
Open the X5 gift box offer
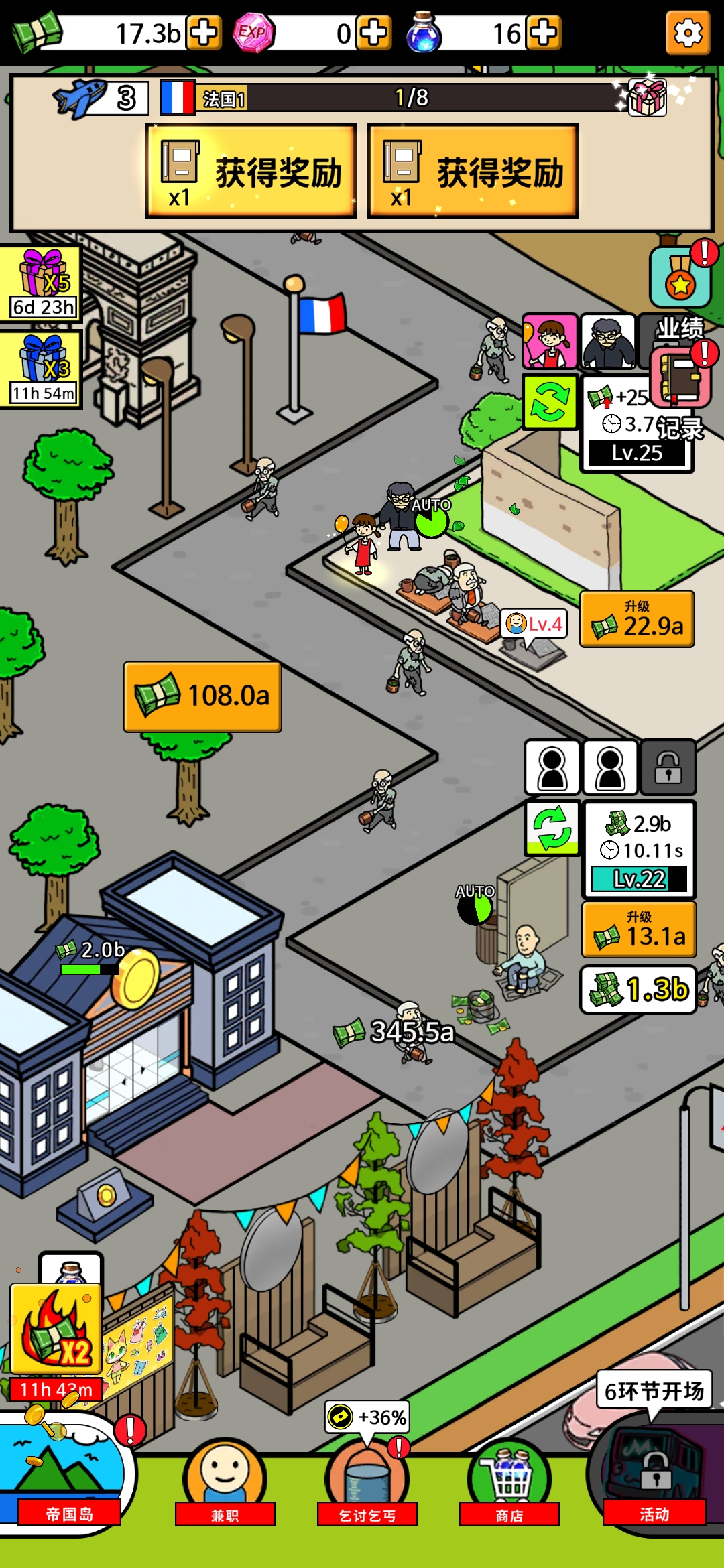tap(41, 283)
